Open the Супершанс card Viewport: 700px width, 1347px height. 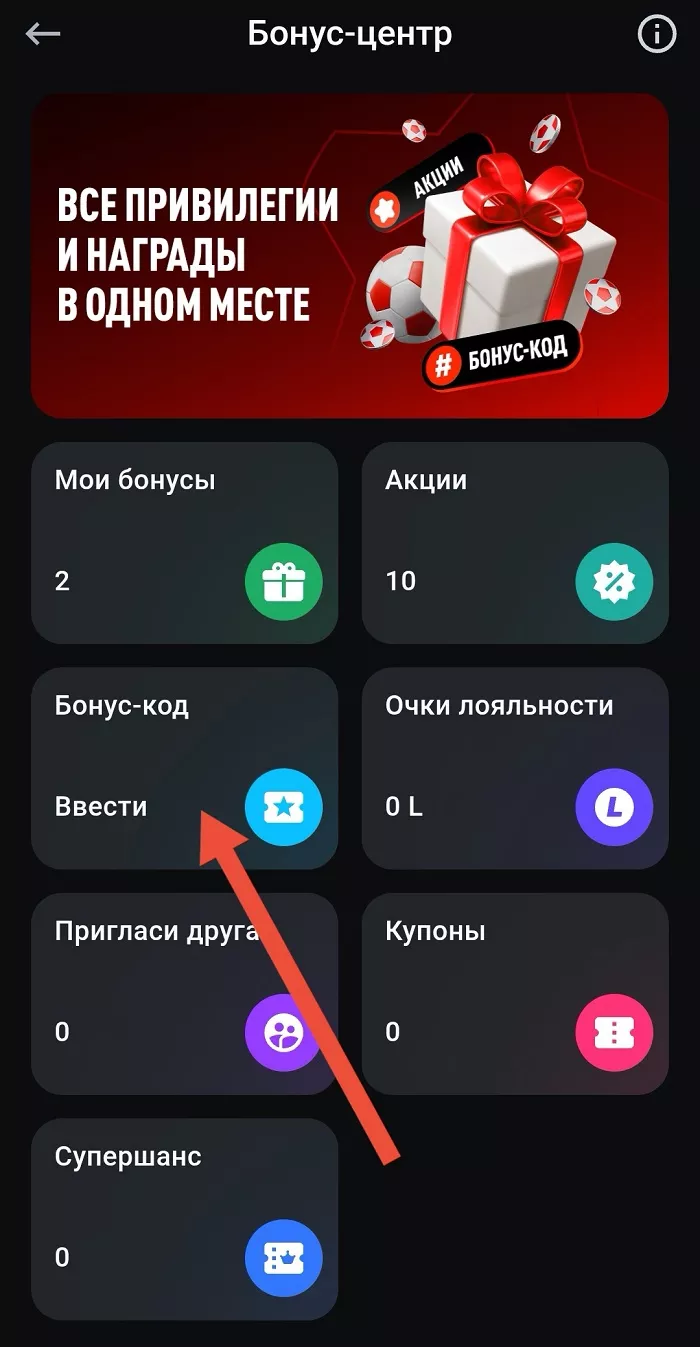coord(184,1218)
